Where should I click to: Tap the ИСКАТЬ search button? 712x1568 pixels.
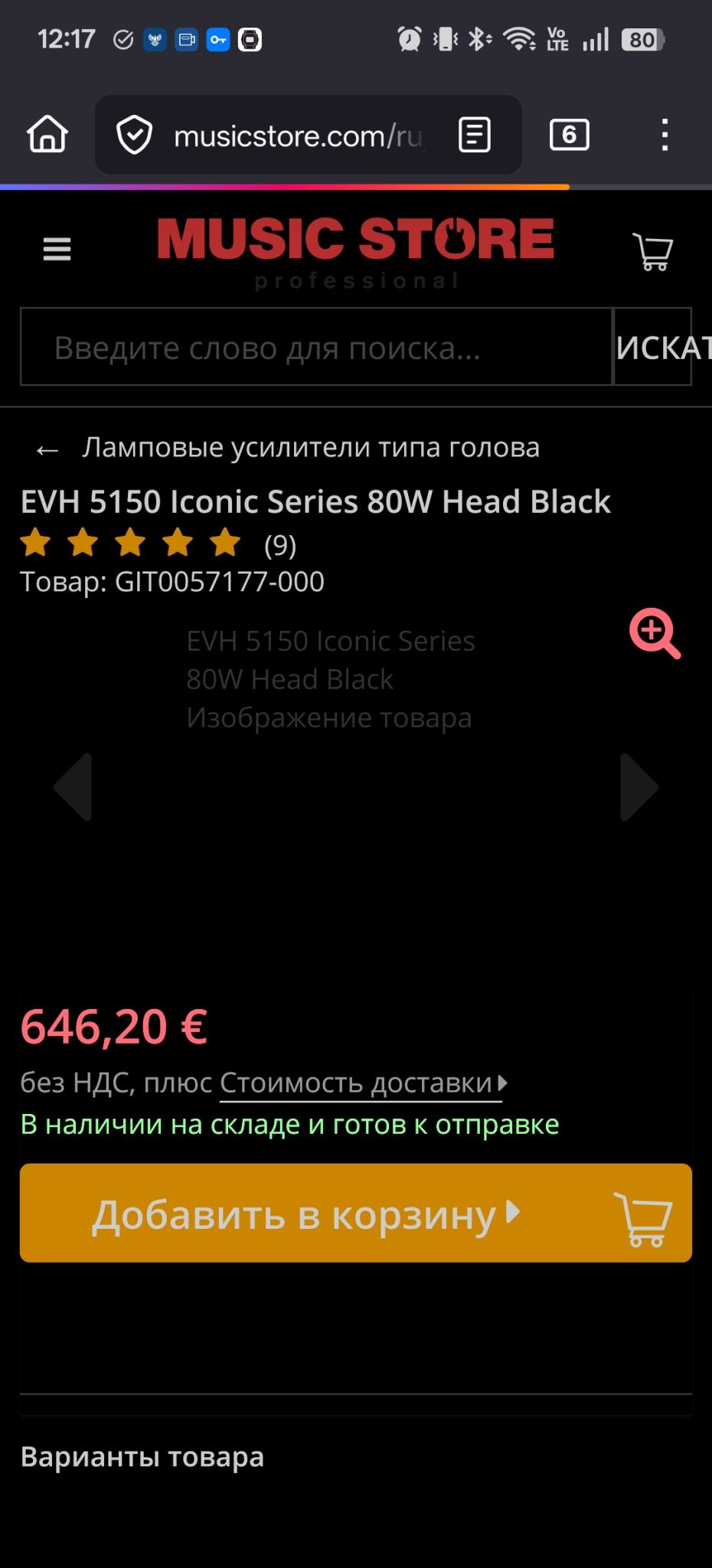pyautogui.click(x=653, y=348)
